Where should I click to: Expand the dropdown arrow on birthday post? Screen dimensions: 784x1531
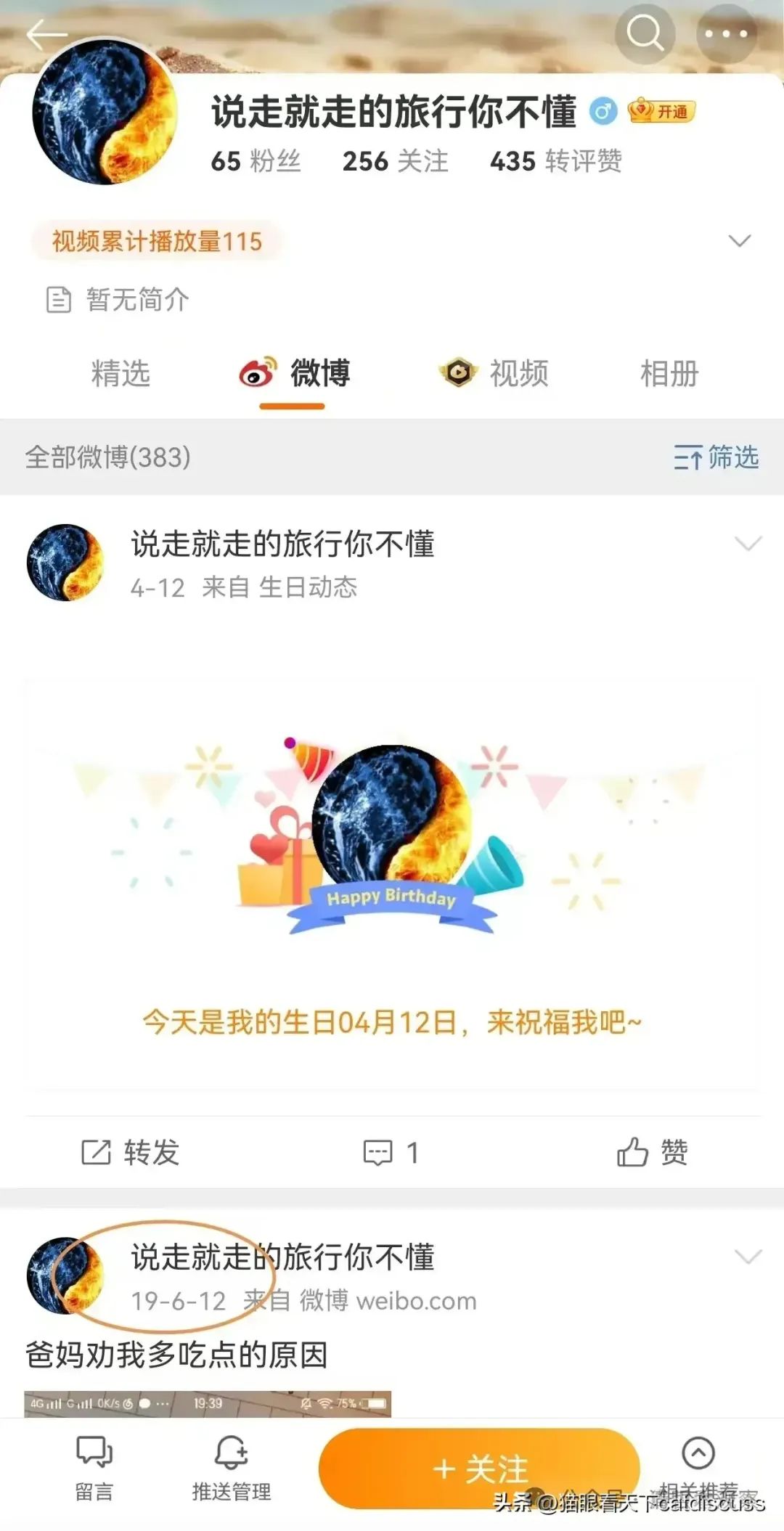click(748, 544)
